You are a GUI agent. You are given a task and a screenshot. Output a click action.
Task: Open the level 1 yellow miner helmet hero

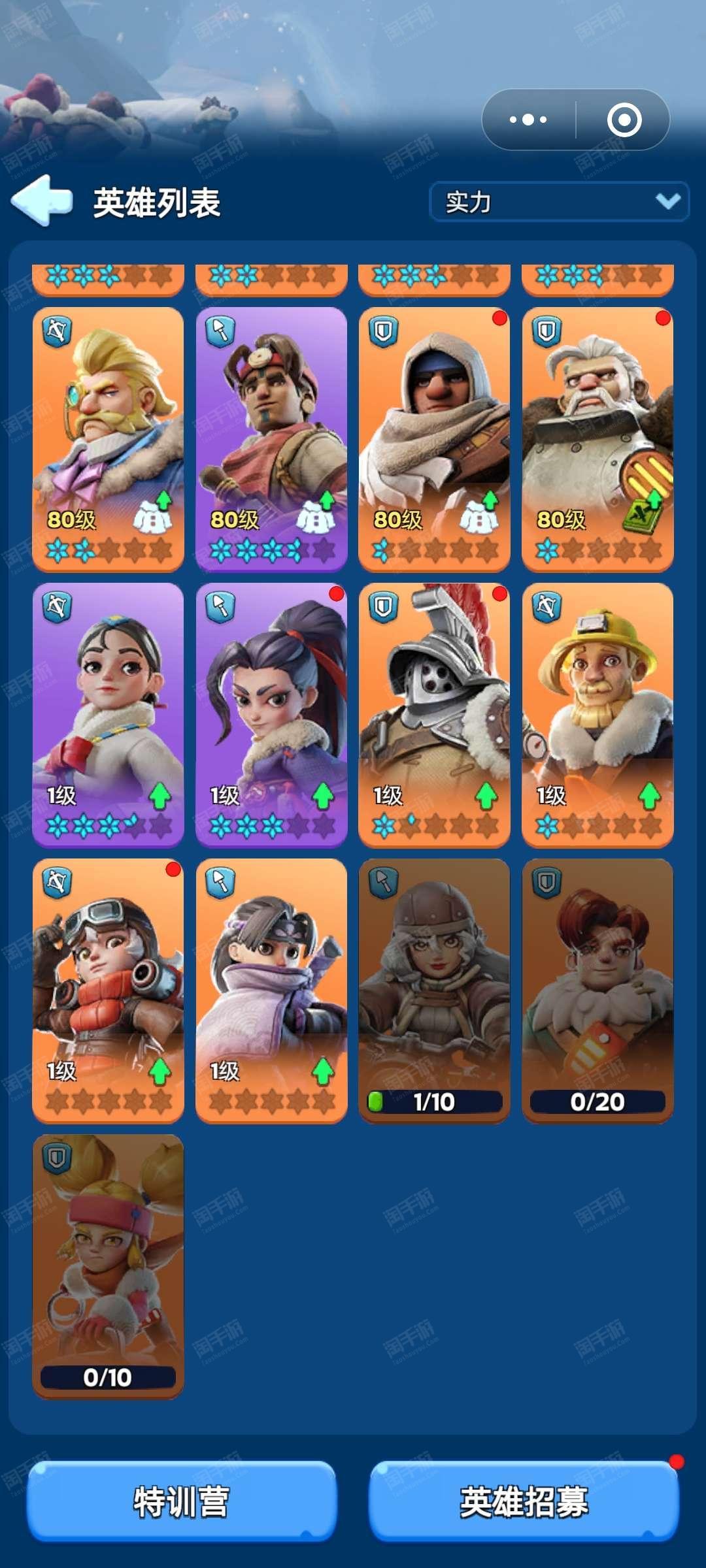coord(597,715)
